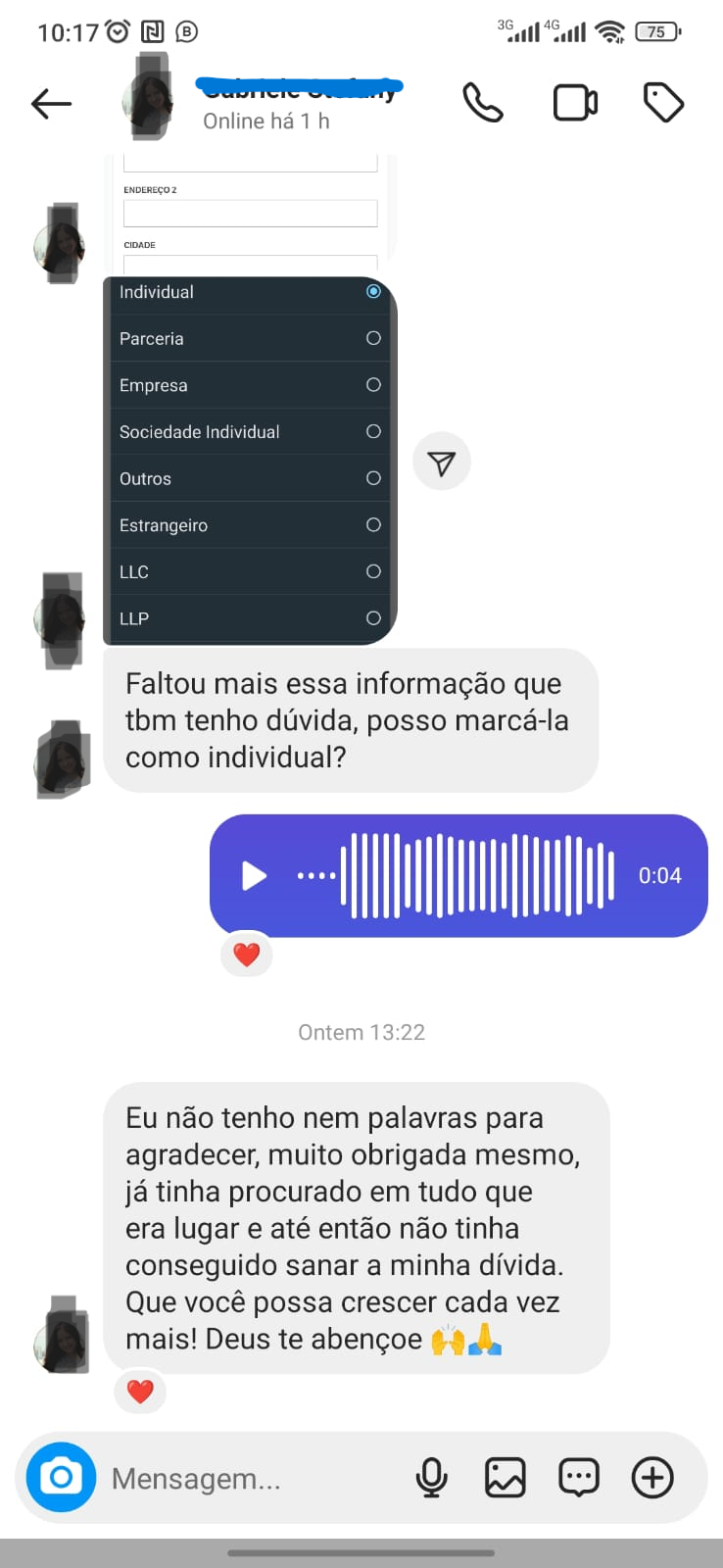Open the label tag icon
The height and width of the screenshot is (1568, 723).
click(663, 103)
